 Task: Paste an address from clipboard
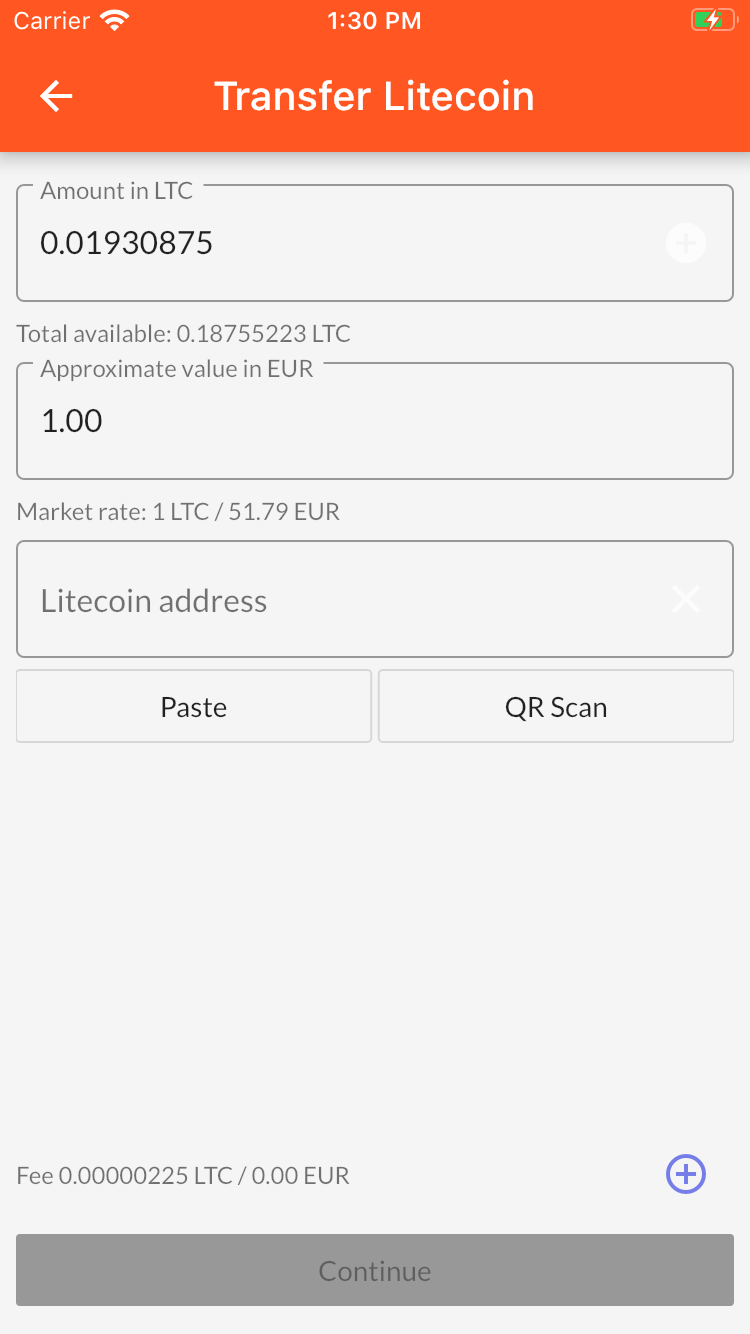194,707
